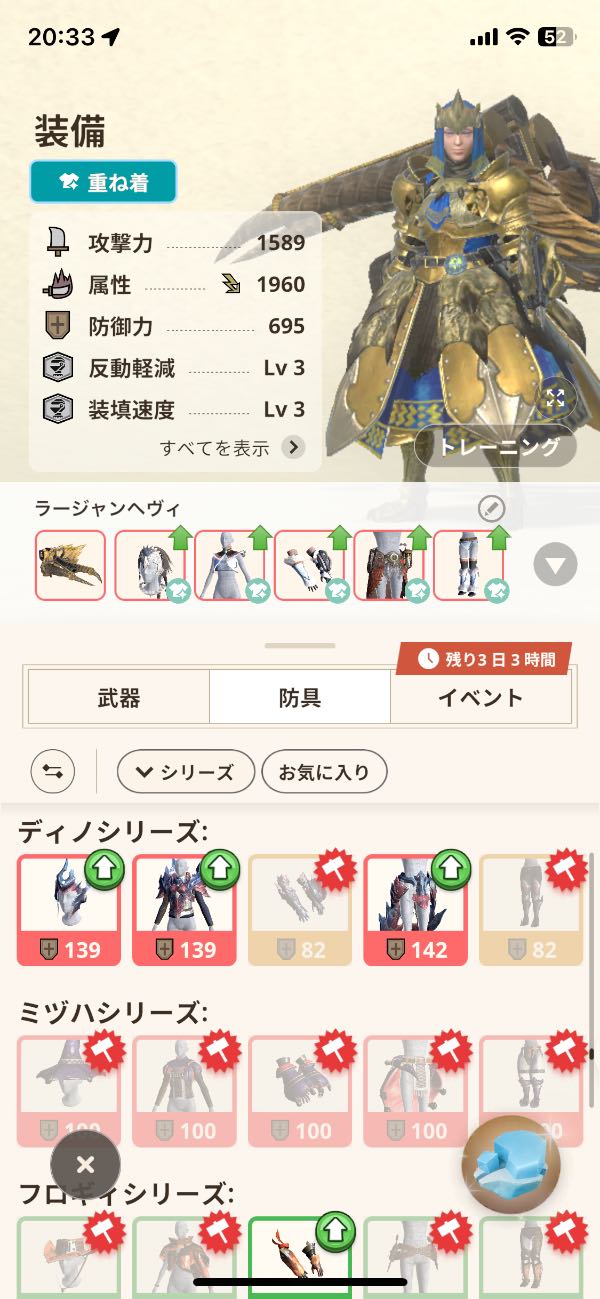
Task: Choose the ミヅハ series hat piece
Action: pyautogui.click(x=69, y=1090)
